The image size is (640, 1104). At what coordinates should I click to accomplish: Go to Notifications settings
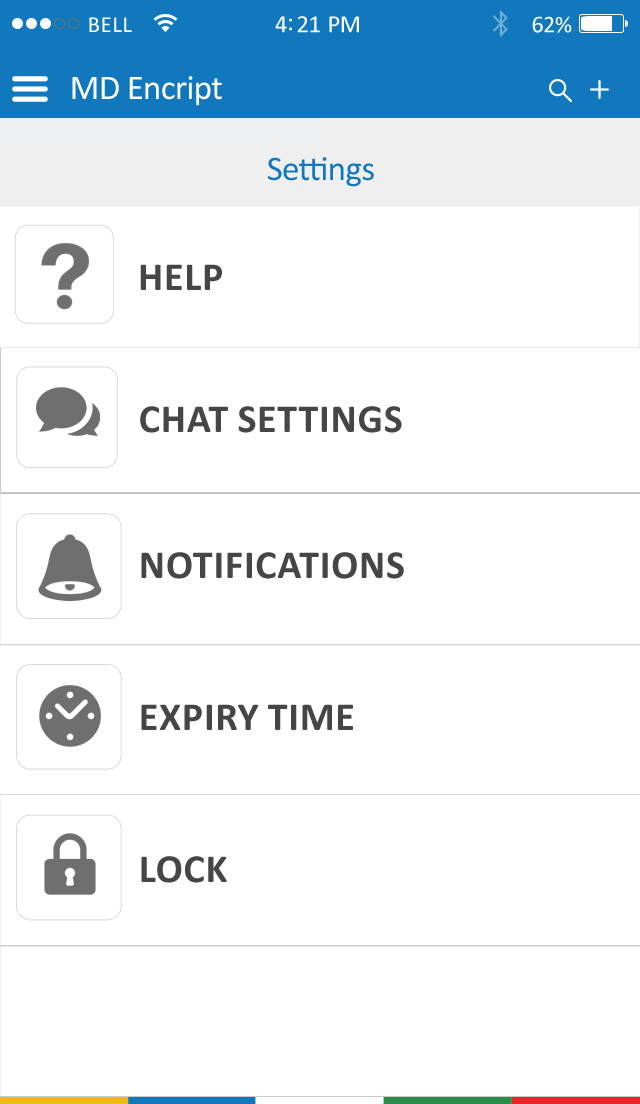tap(320, 566)
